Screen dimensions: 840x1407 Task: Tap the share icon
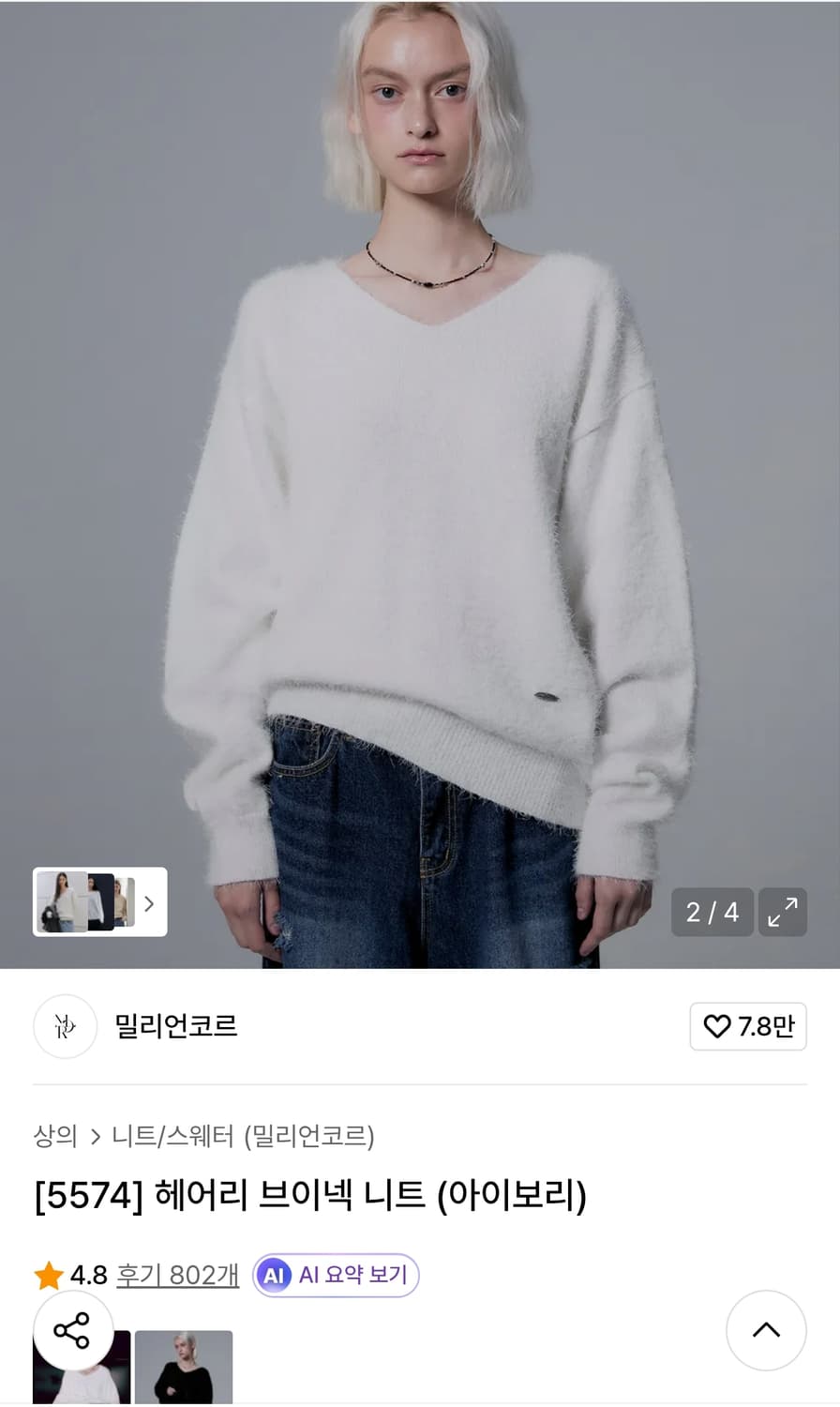[x=73, y=1328]
